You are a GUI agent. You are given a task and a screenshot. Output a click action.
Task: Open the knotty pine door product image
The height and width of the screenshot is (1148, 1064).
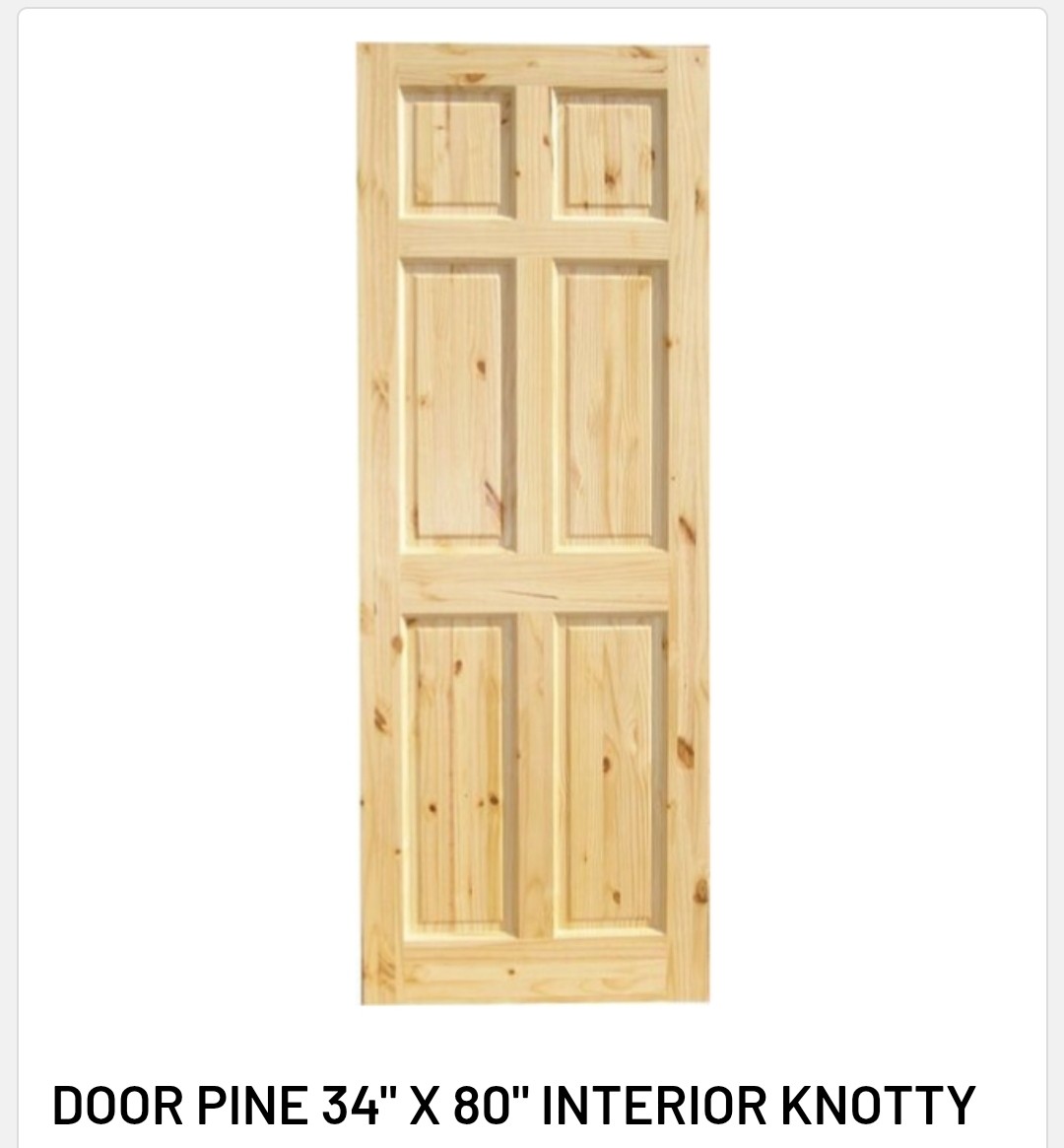533,523
